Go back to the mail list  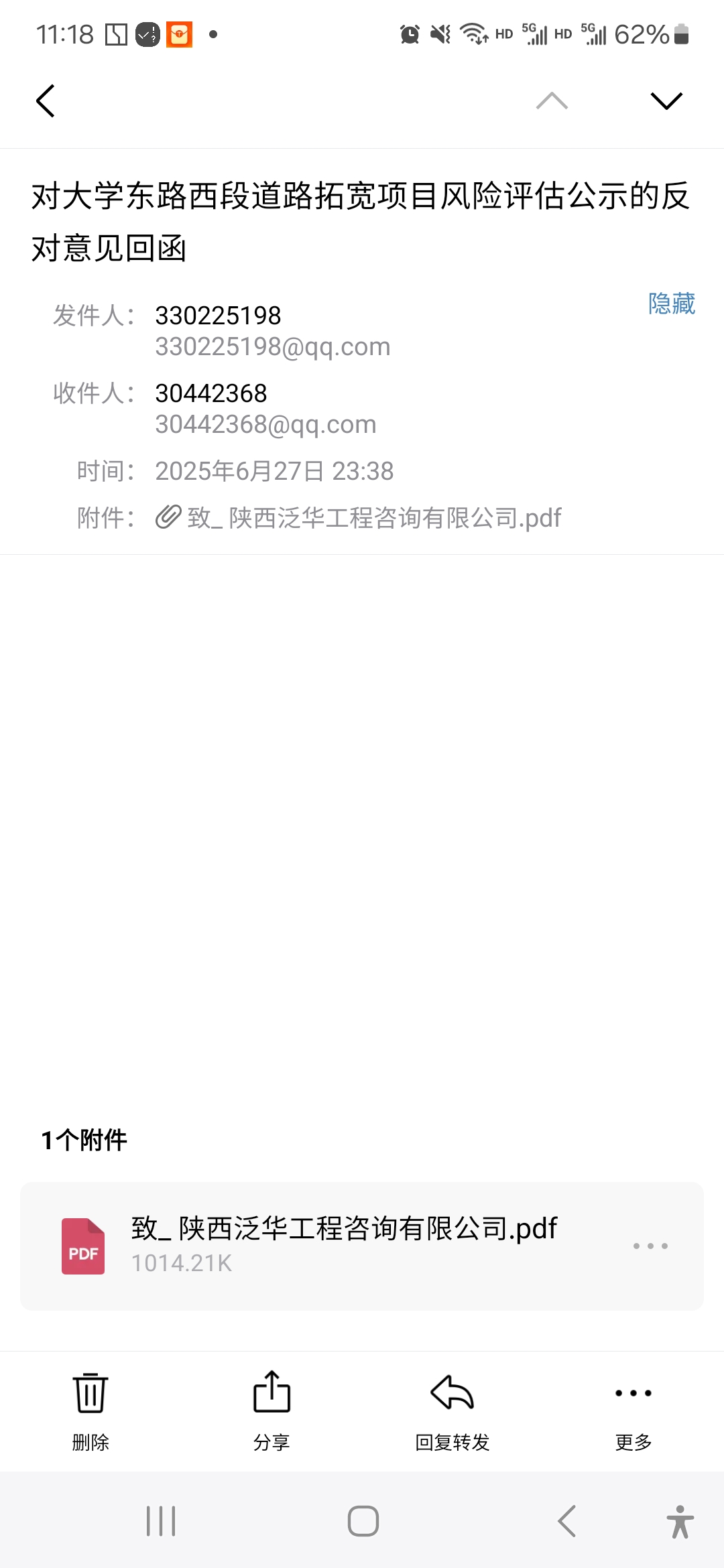(x=46, y=101)
